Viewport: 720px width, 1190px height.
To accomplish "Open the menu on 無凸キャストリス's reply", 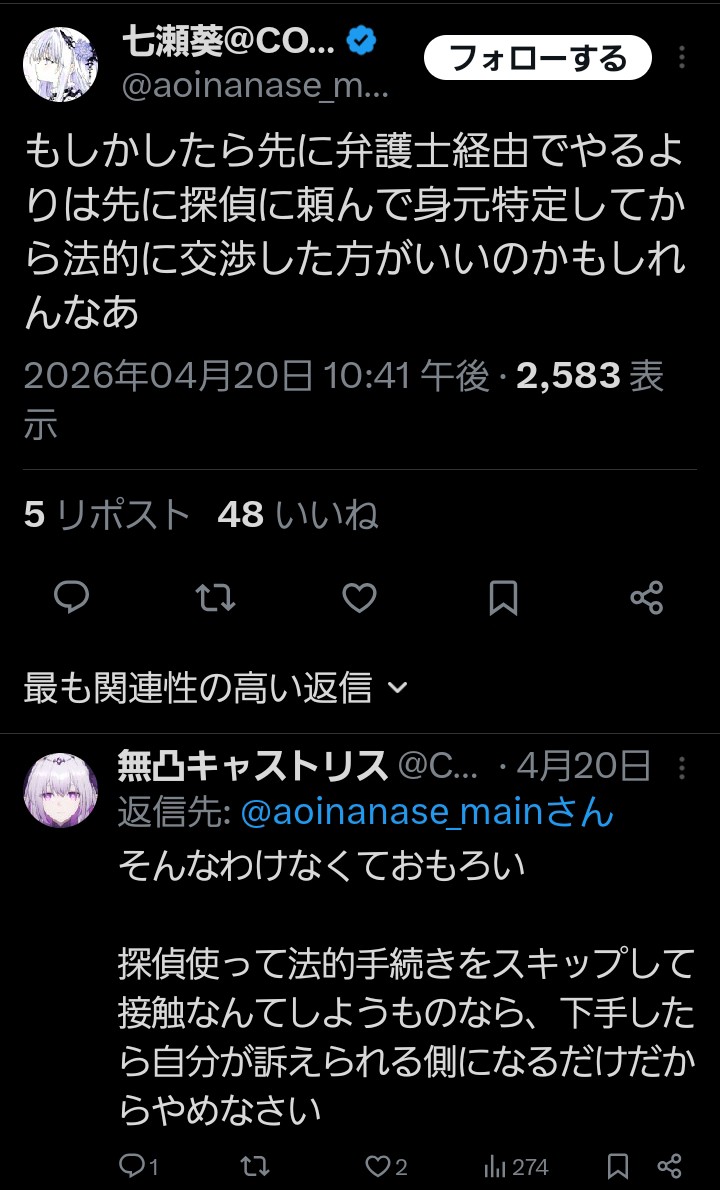I will pos(683,768).
